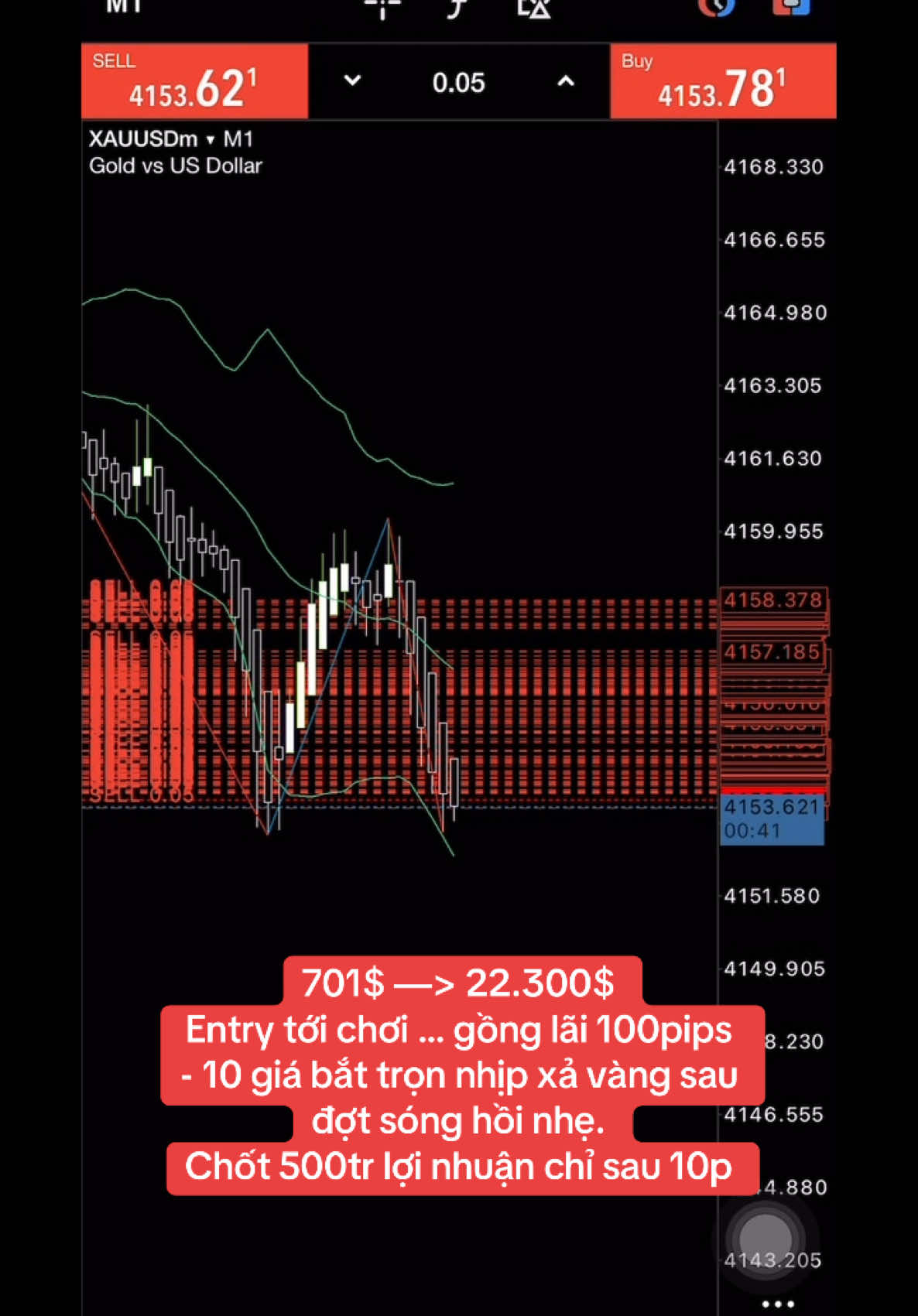Tap the M1 timeframe icon
918x1316 pixels.
[x=122, y=6]
